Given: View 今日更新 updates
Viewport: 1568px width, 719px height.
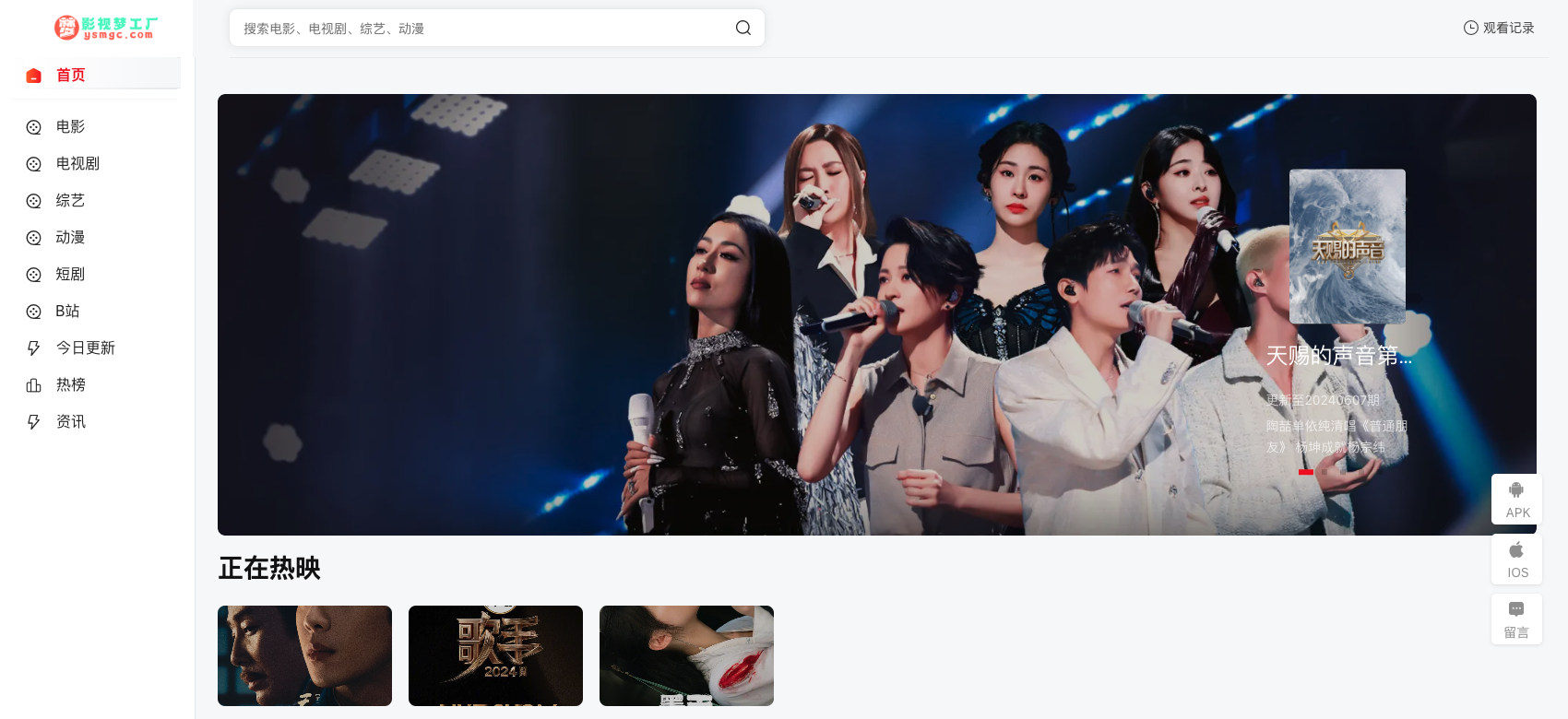Looking at the screenshot, I should pos(85,348).
